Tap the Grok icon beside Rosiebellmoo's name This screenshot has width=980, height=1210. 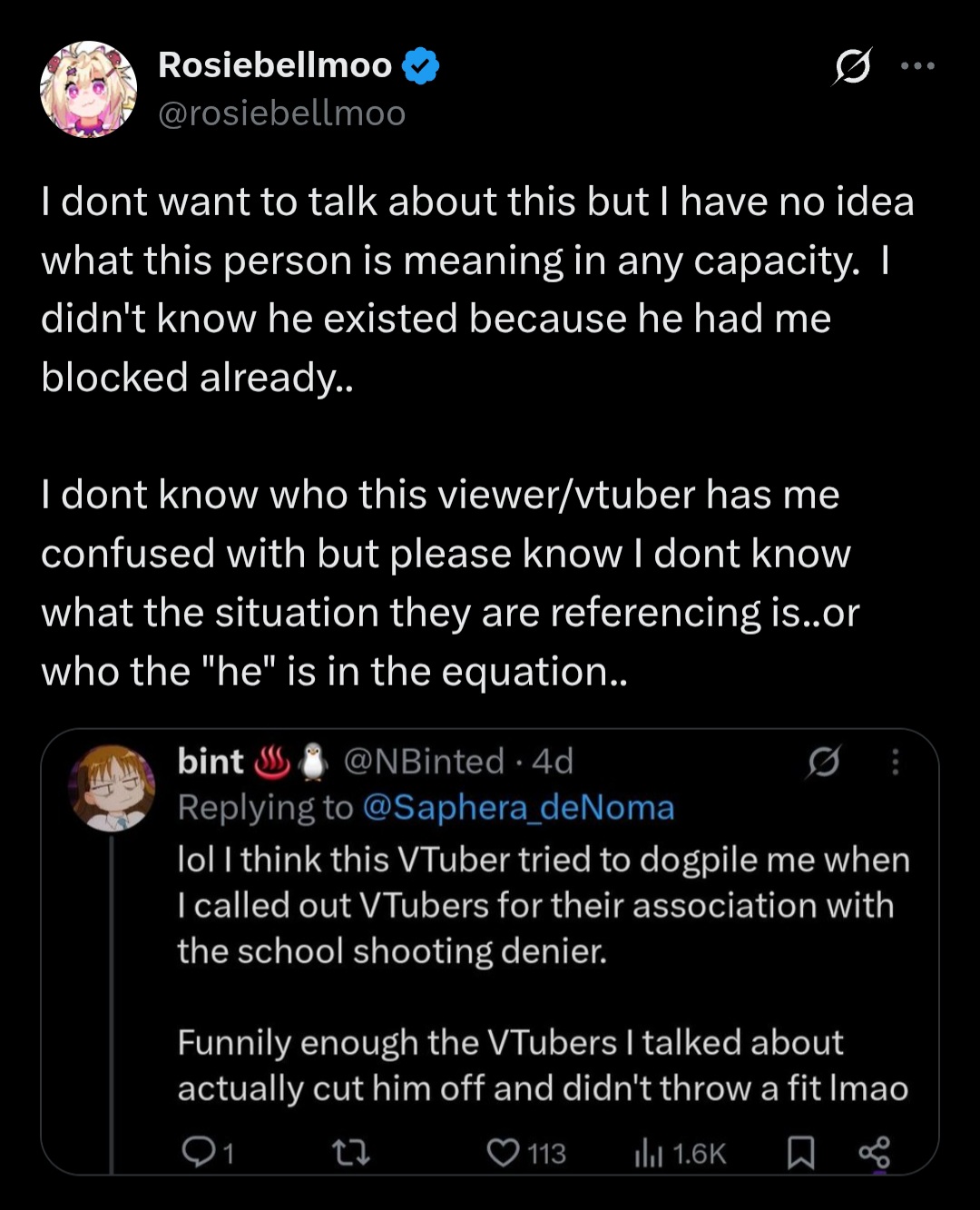click(x=852, y=66)
